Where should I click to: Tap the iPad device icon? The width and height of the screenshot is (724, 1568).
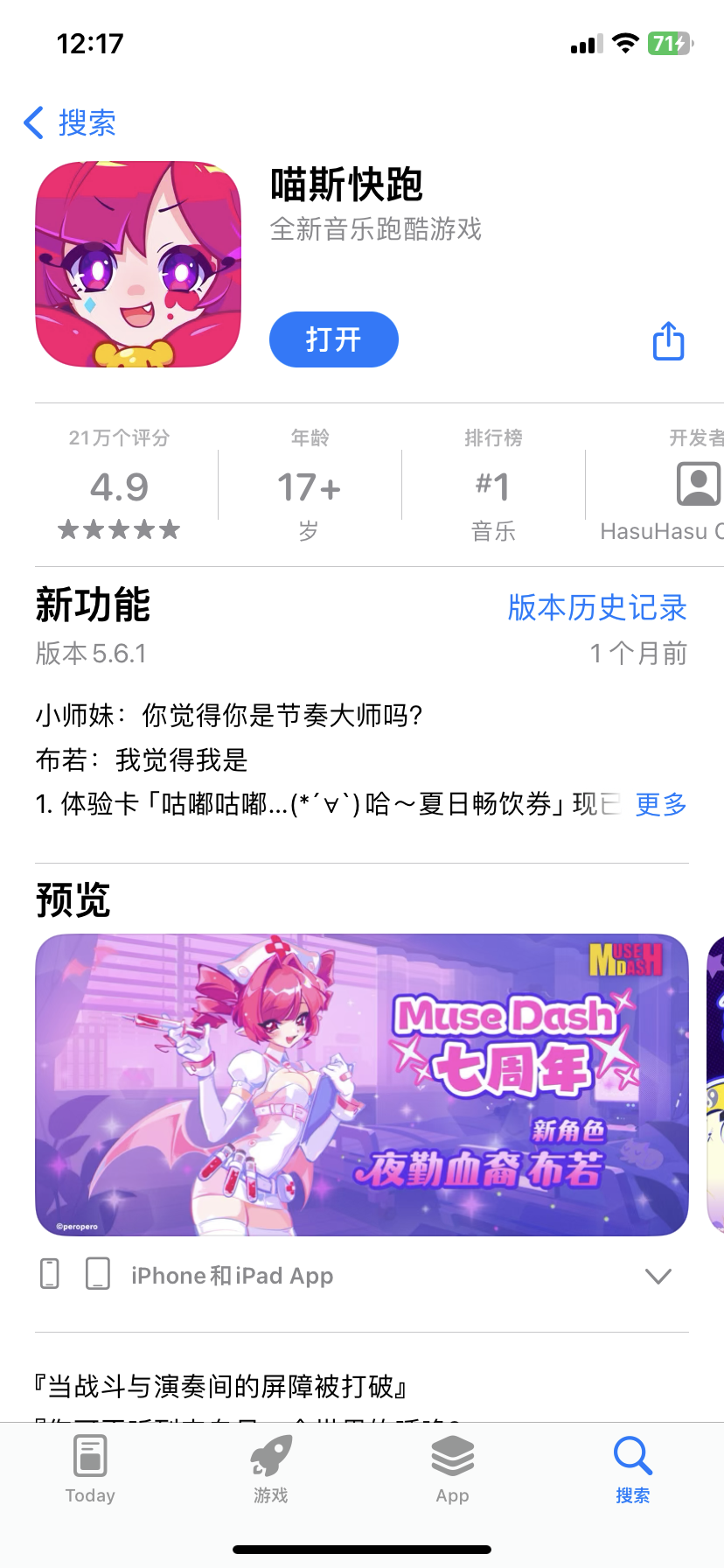(x=97, y=1275)
